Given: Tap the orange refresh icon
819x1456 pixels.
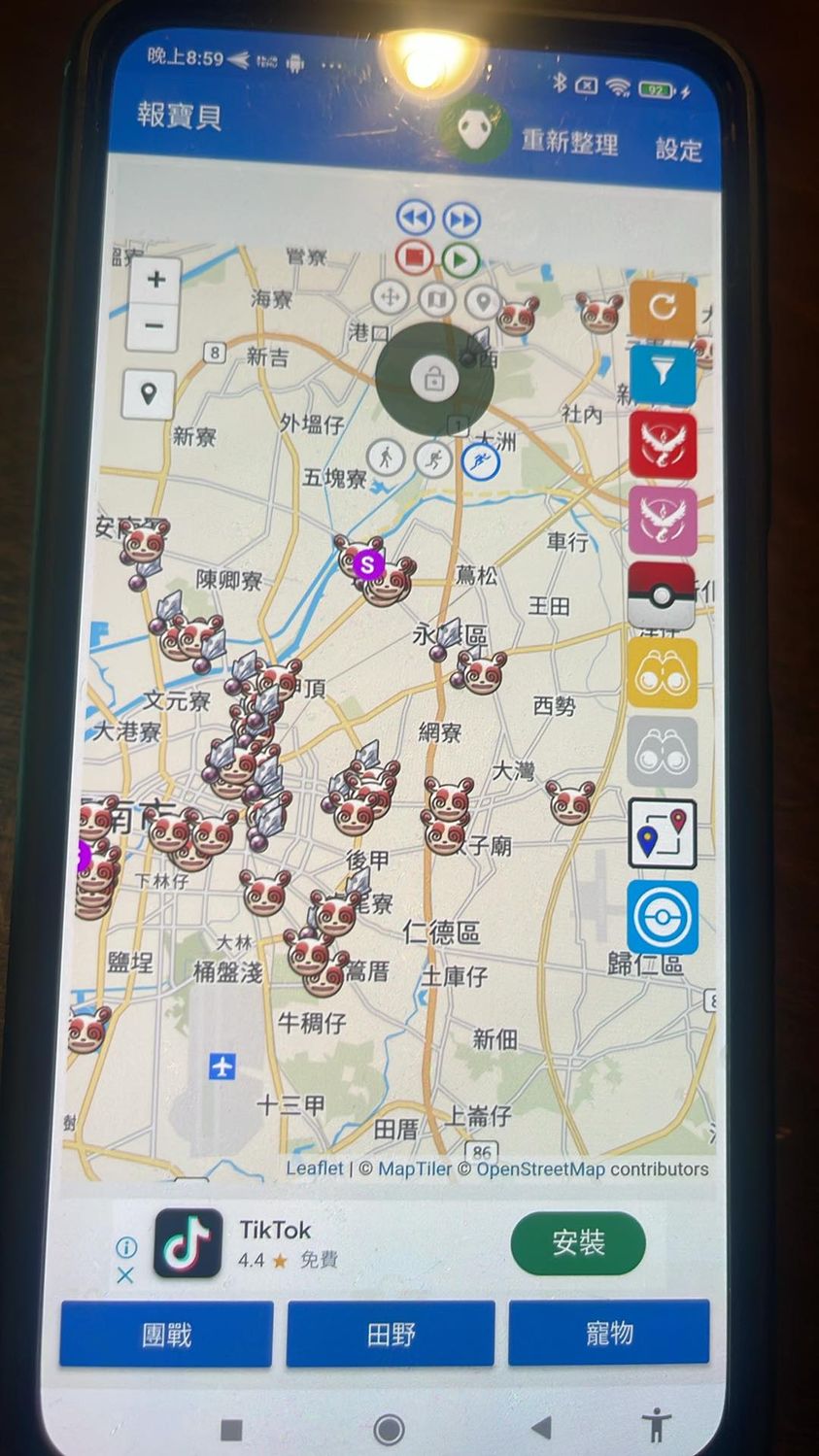Looking at the screenshot, I should click(663, 308).
